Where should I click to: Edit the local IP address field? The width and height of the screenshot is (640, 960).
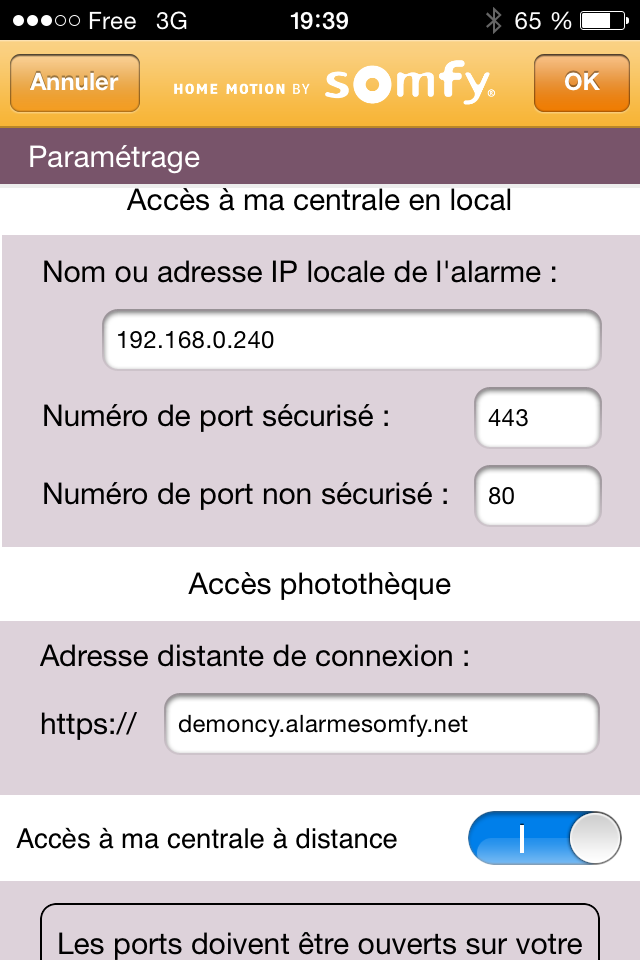click(352, 340)
